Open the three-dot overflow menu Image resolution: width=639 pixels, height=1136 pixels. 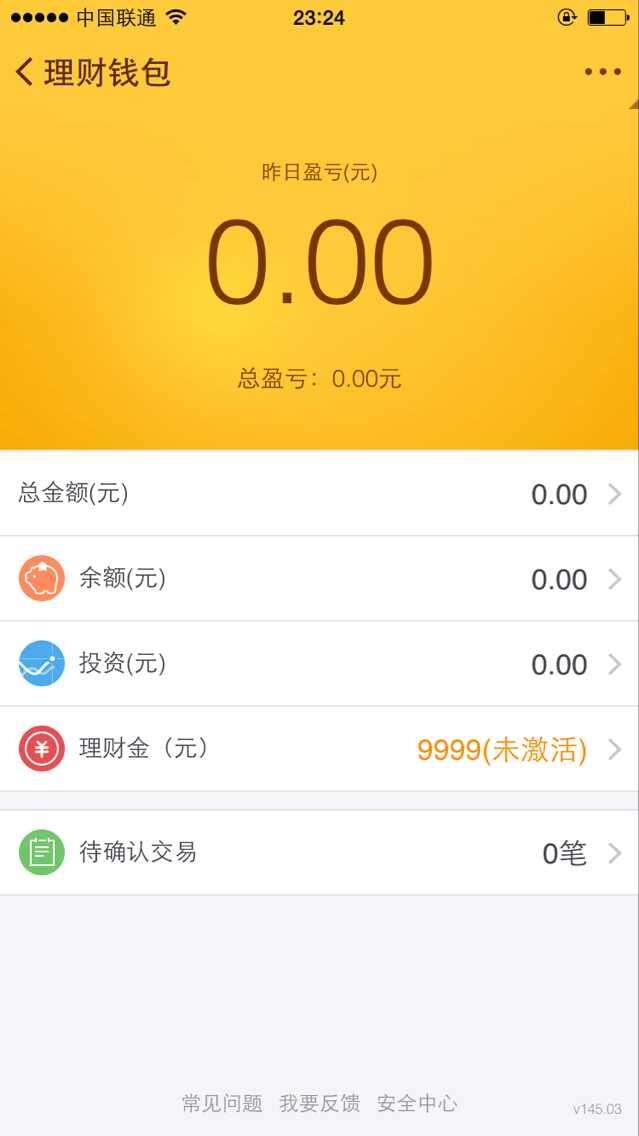(x=602, y=72)
